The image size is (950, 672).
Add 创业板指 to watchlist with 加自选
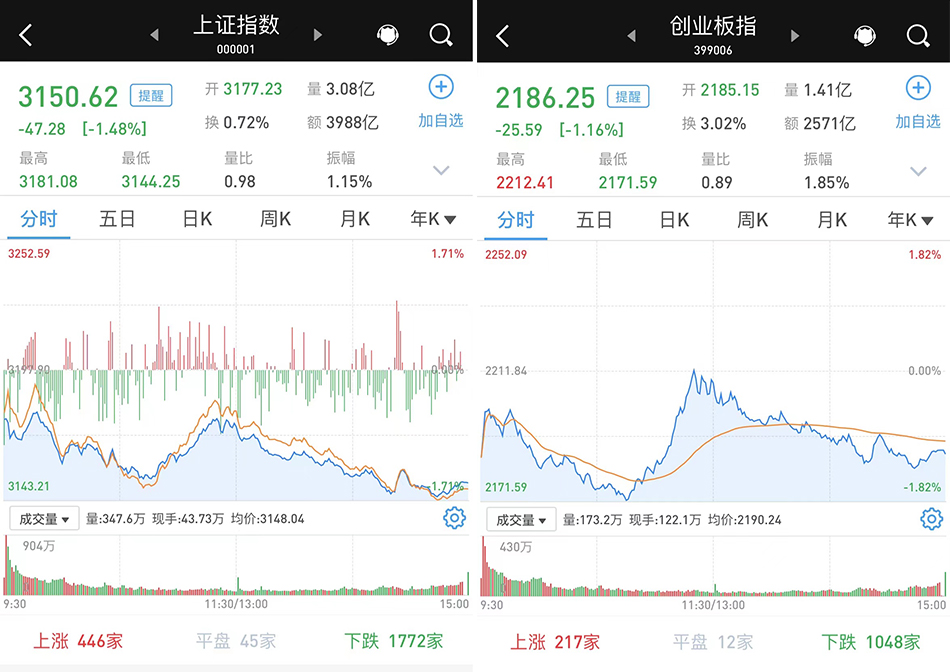(917, 104)
